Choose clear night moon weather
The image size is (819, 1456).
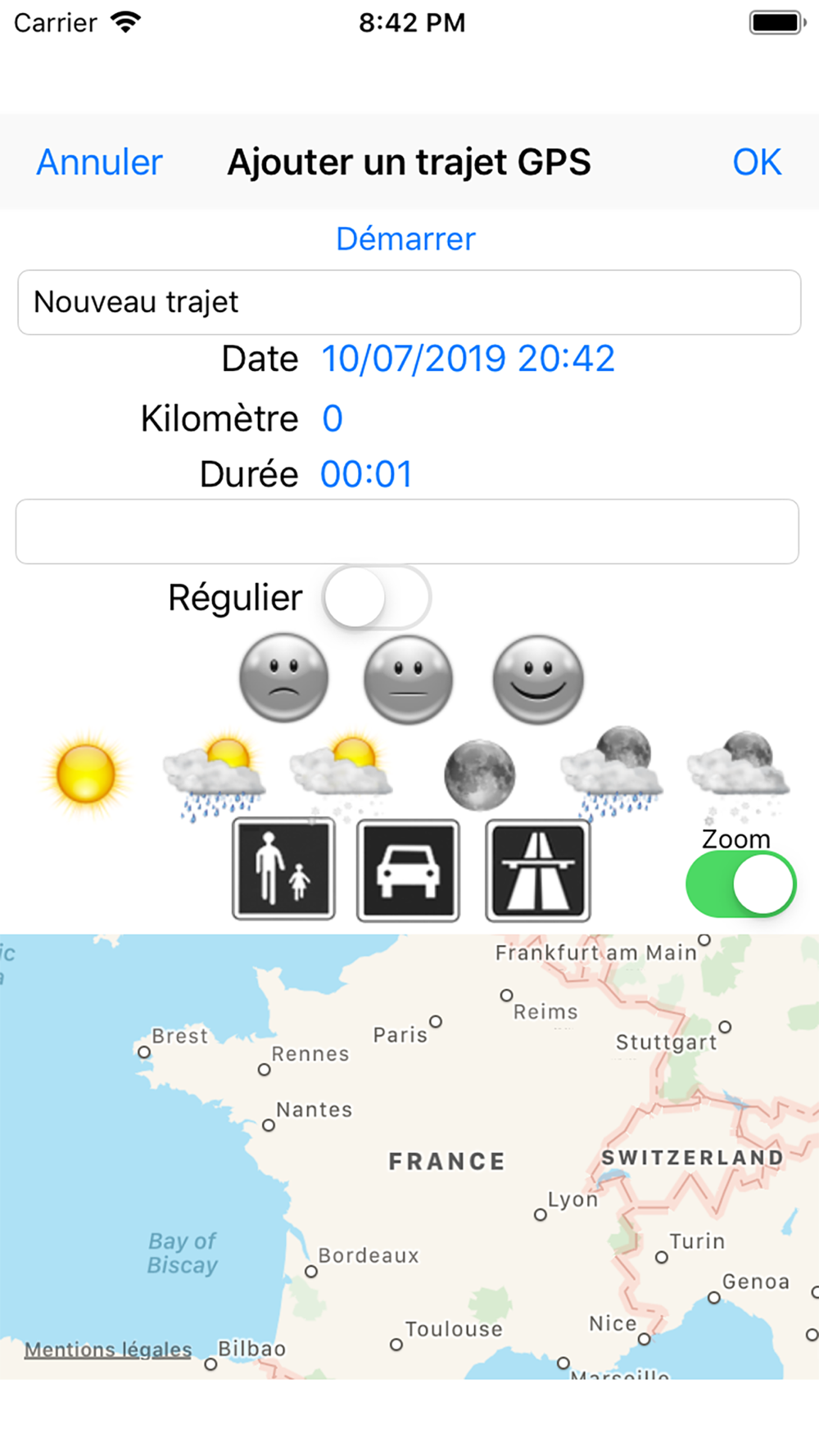tap(479, 775)
